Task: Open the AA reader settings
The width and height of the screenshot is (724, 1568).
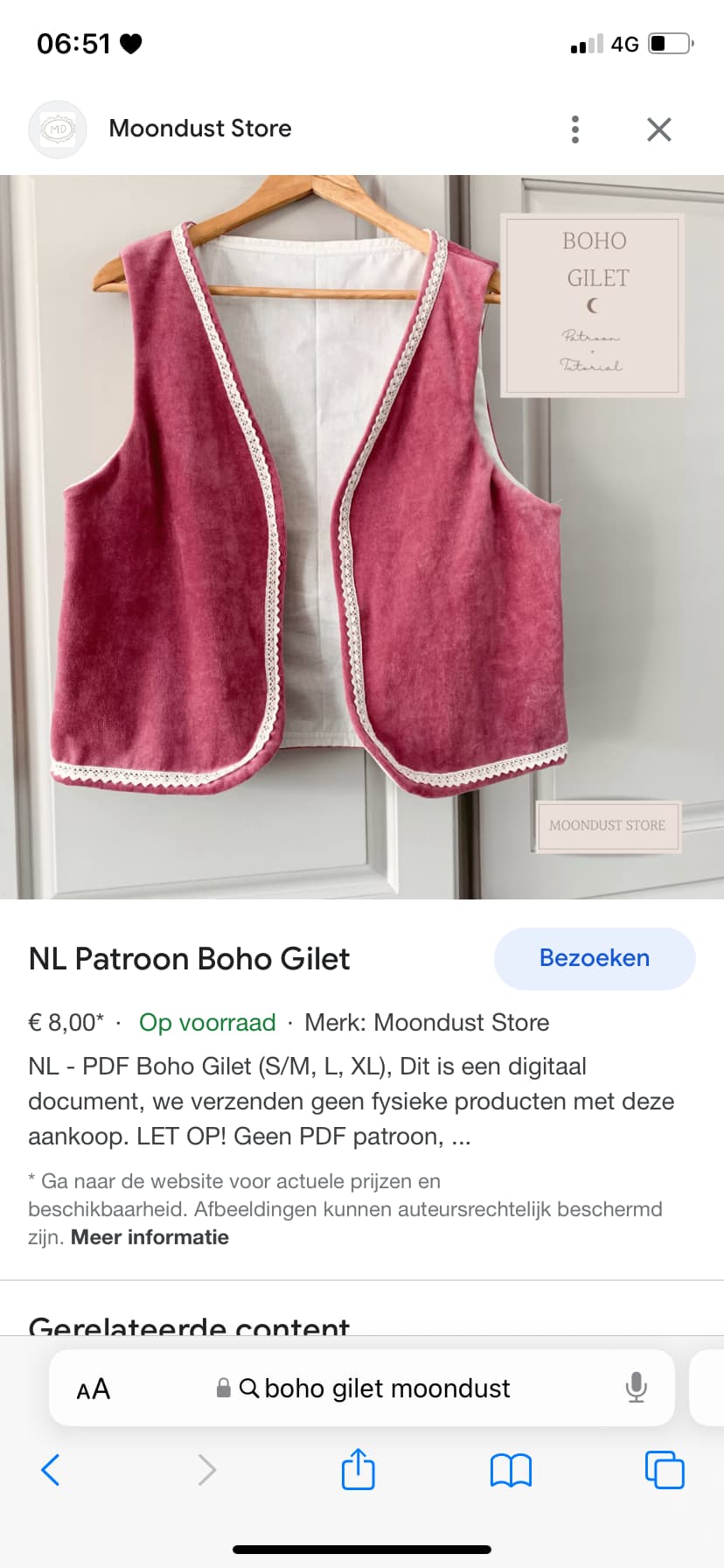Action: pos(94,1389)
